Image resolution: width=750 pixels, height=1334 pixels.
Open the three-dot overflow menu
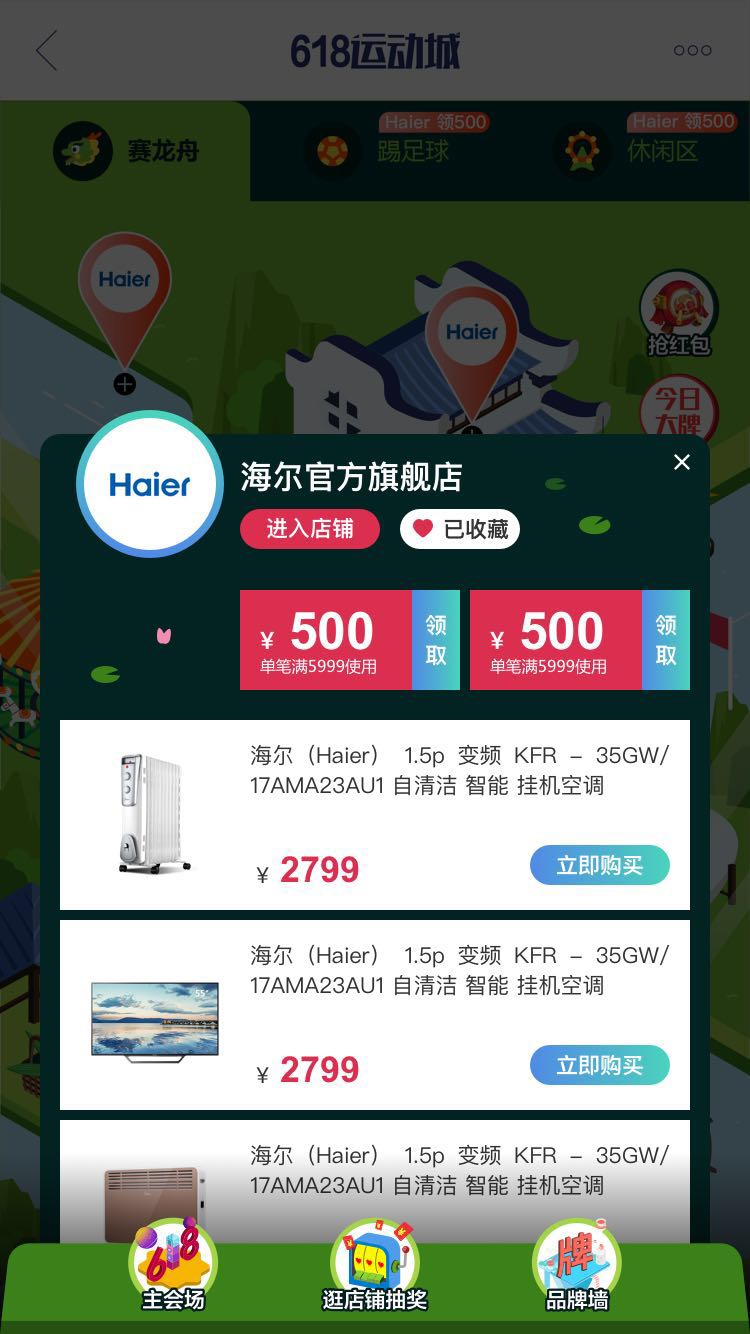692,50
